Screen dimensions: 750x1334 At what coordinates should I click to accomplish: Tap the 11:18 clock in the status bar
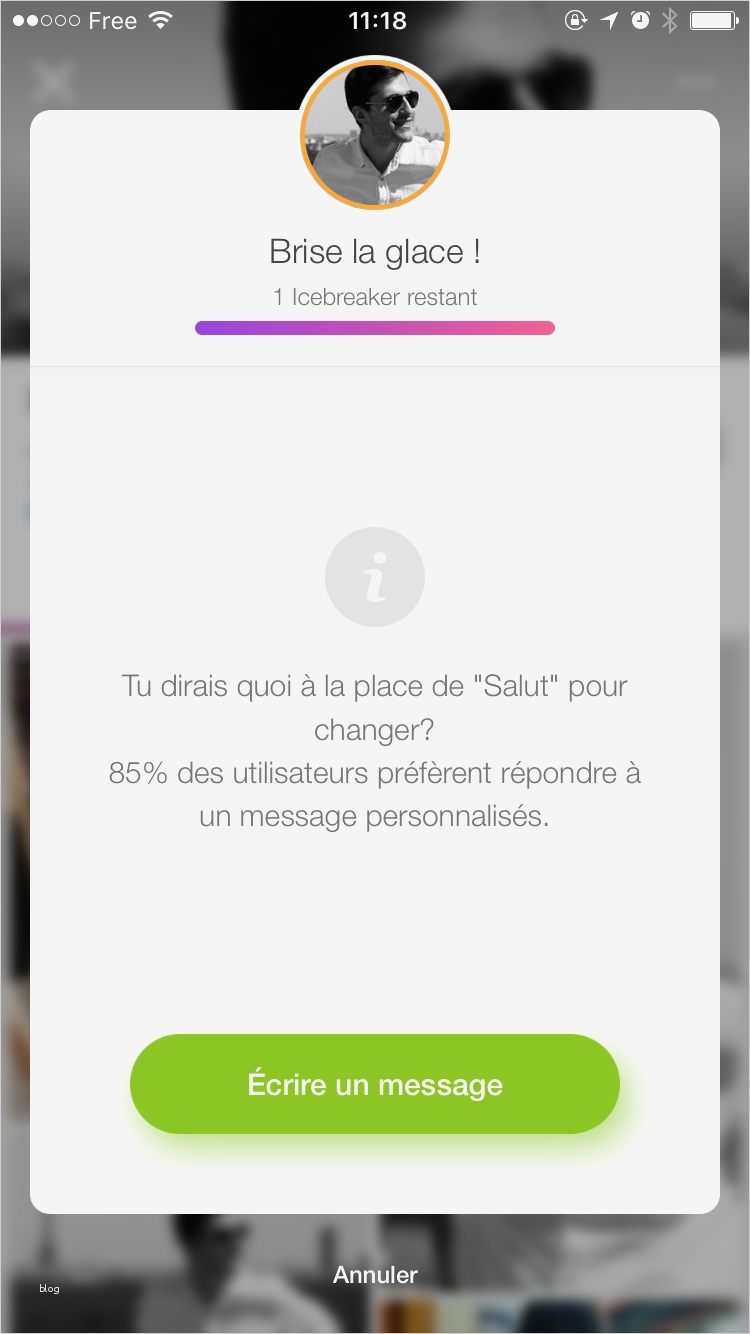click(x=375, y=19)
